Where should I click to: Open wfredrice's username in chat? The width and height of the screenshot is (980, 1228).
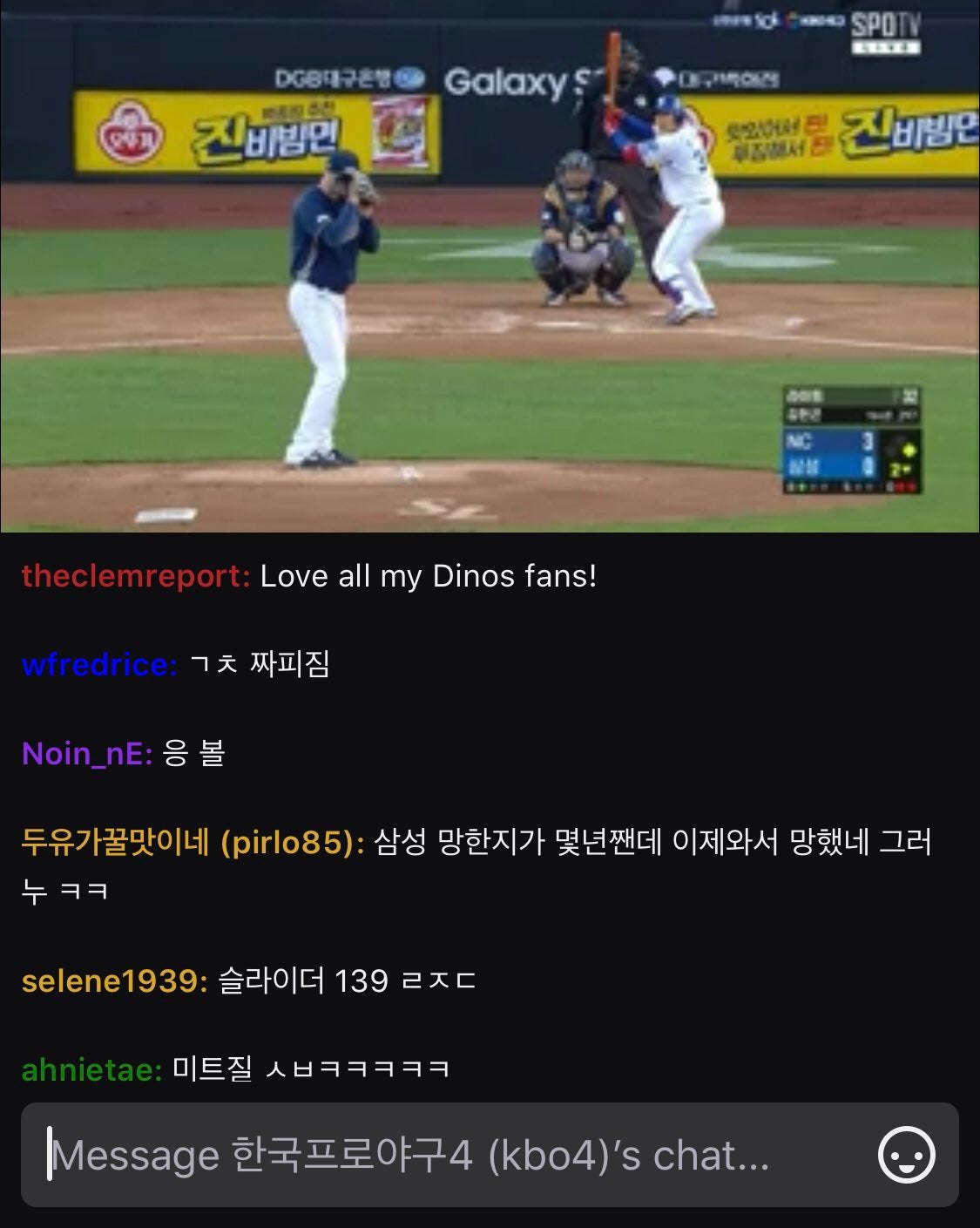[x=98, y=665]
